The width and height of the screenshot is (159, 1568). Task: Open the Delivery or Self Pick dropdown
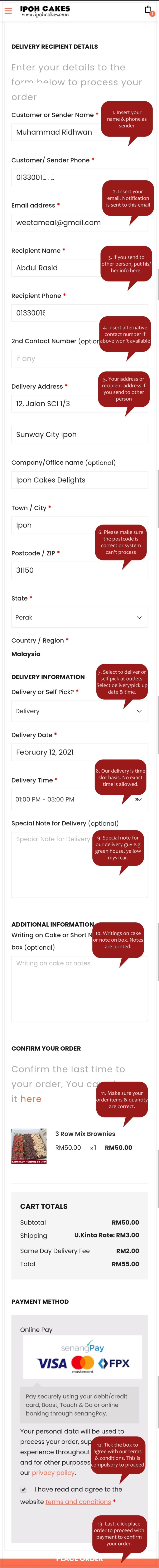click(x=79, y=711)
